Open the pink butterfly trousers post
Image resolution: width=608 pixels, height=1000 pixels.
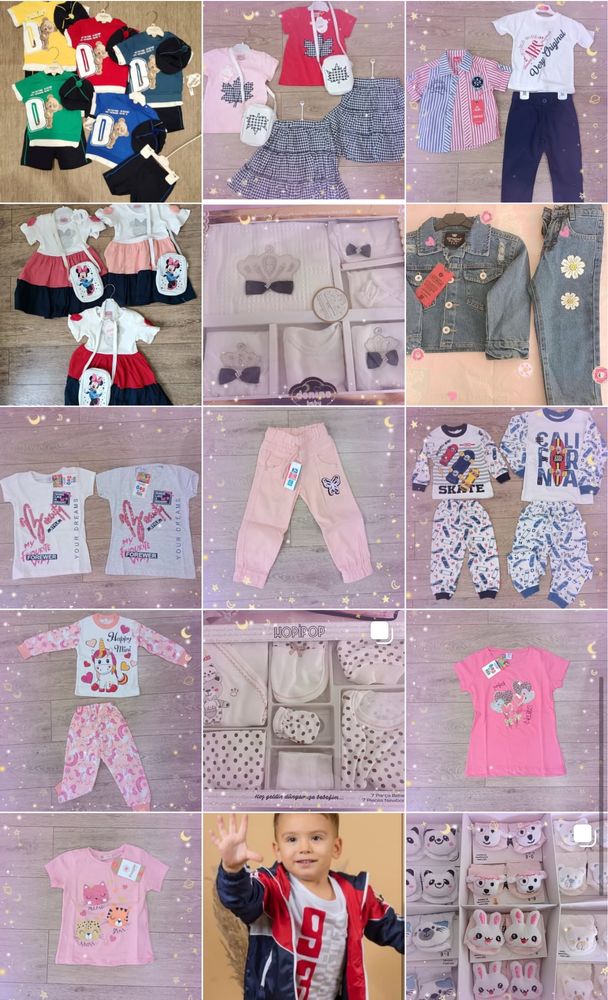(303, 508)
